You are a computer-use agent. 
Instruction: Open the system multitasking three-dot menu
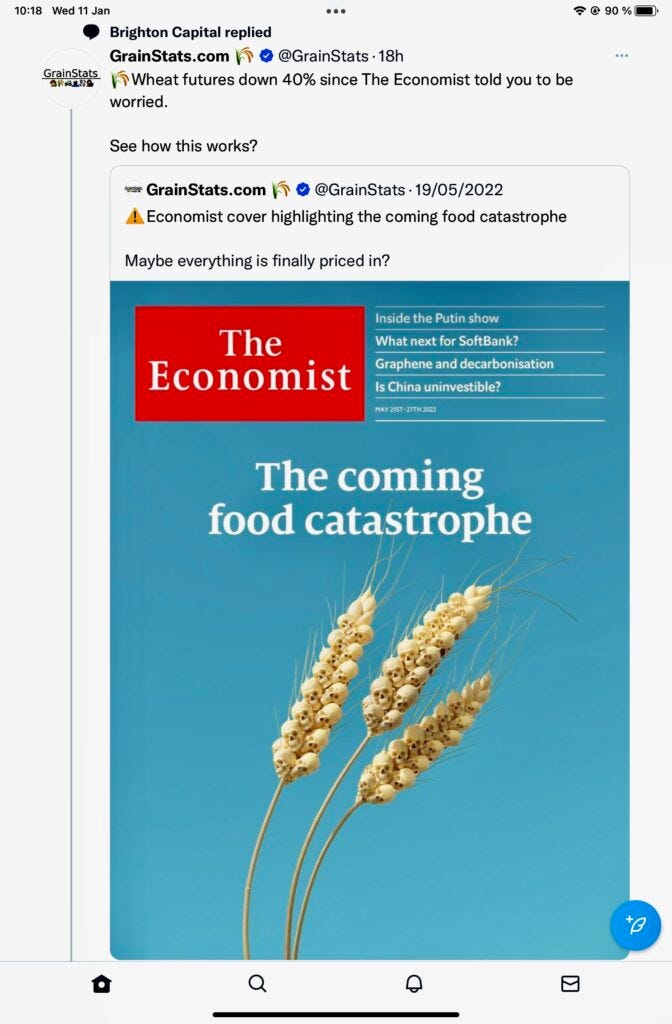(336, 11)
